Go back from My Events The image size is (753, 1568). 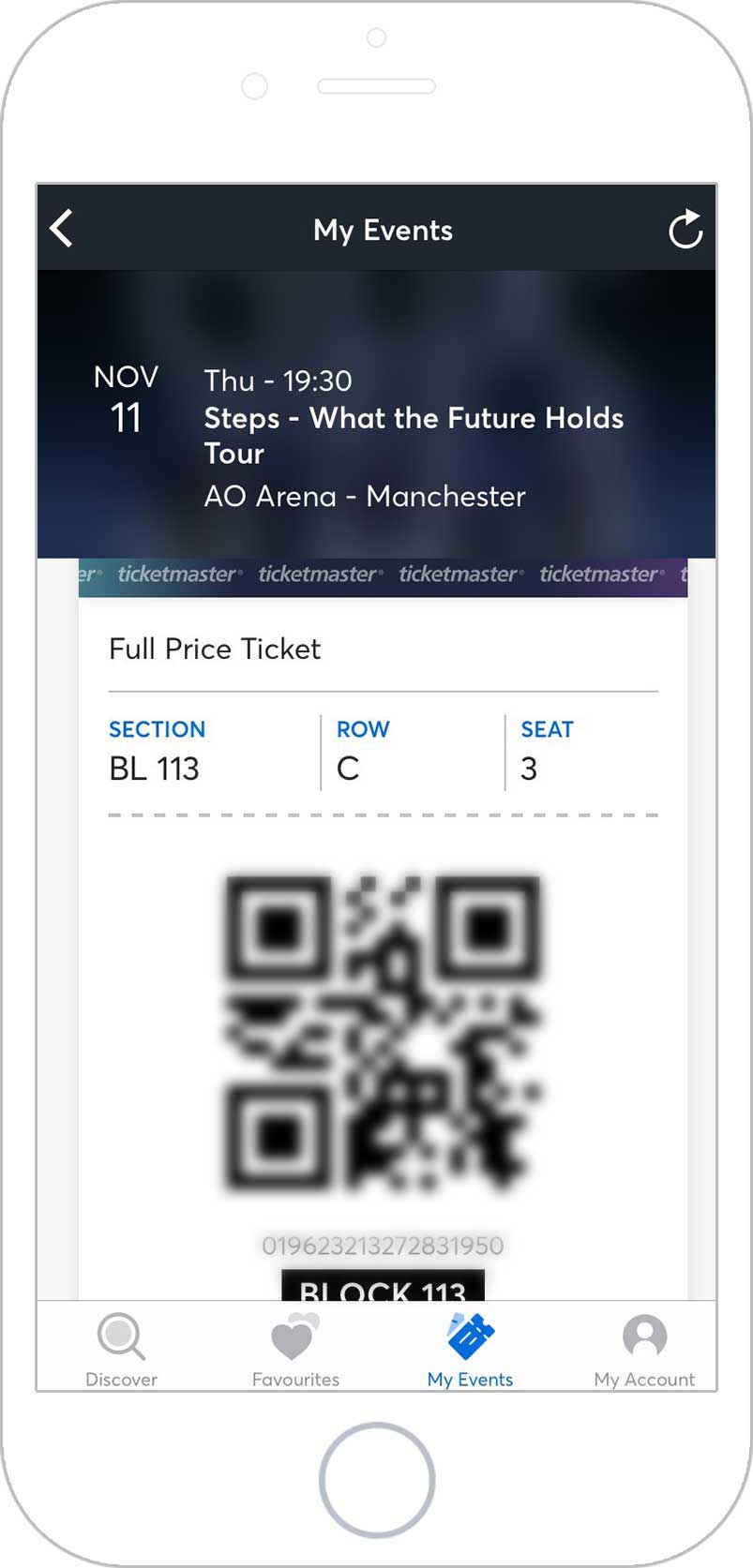click(x=62, y=229)
